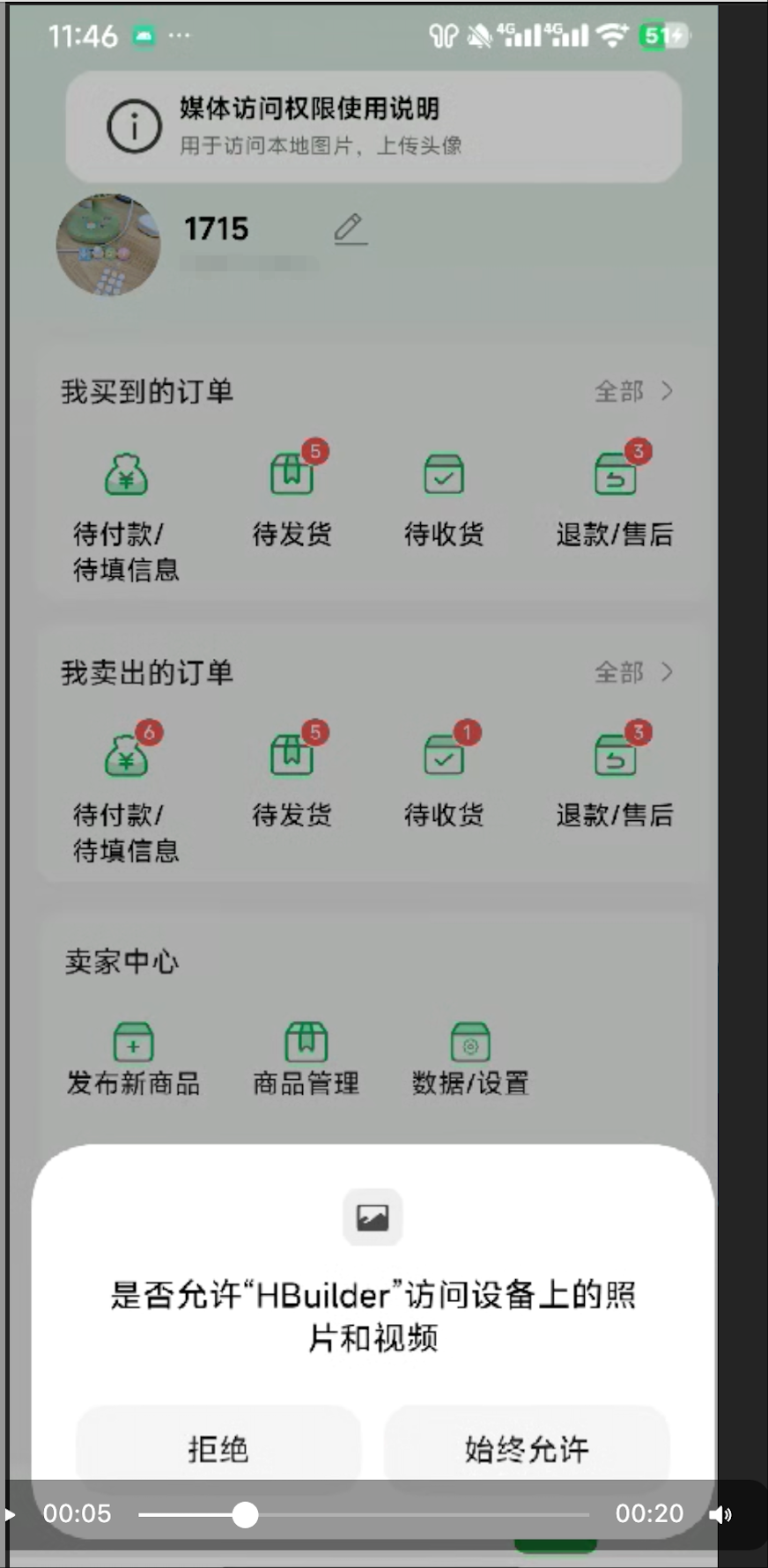Seek along the video progress slider
This screenshot has height=1568, width=768.
tap(364, 1514)
